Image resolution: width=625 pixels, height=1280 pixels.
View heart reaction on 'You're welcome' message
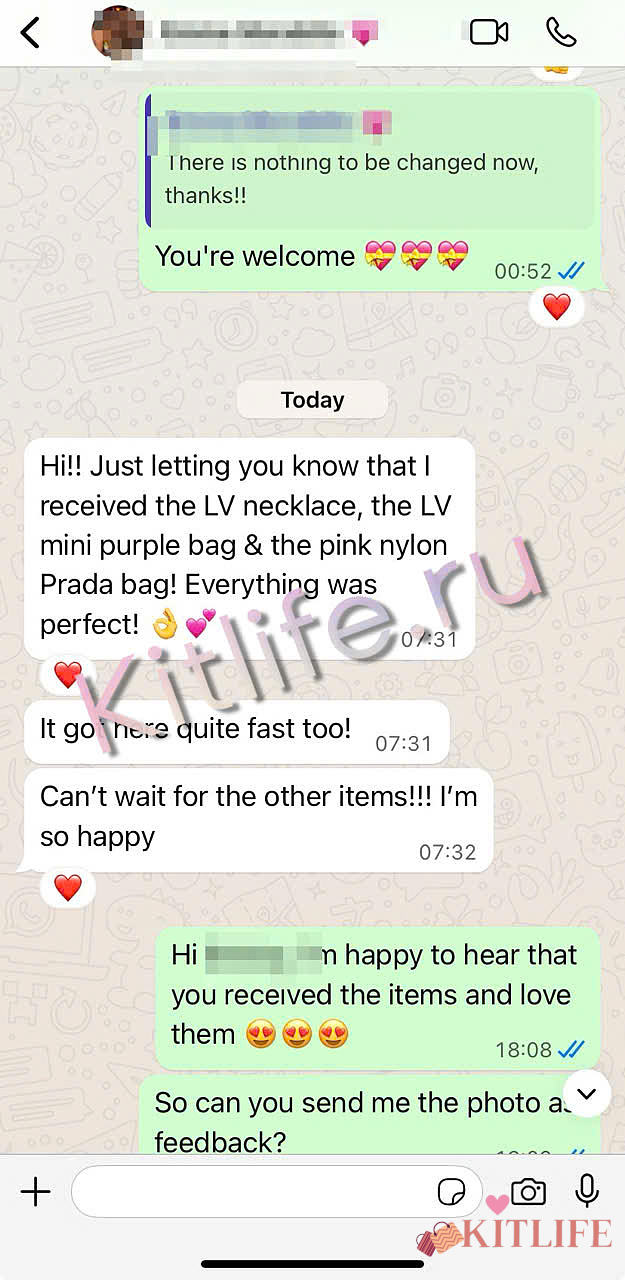(556, 307)
